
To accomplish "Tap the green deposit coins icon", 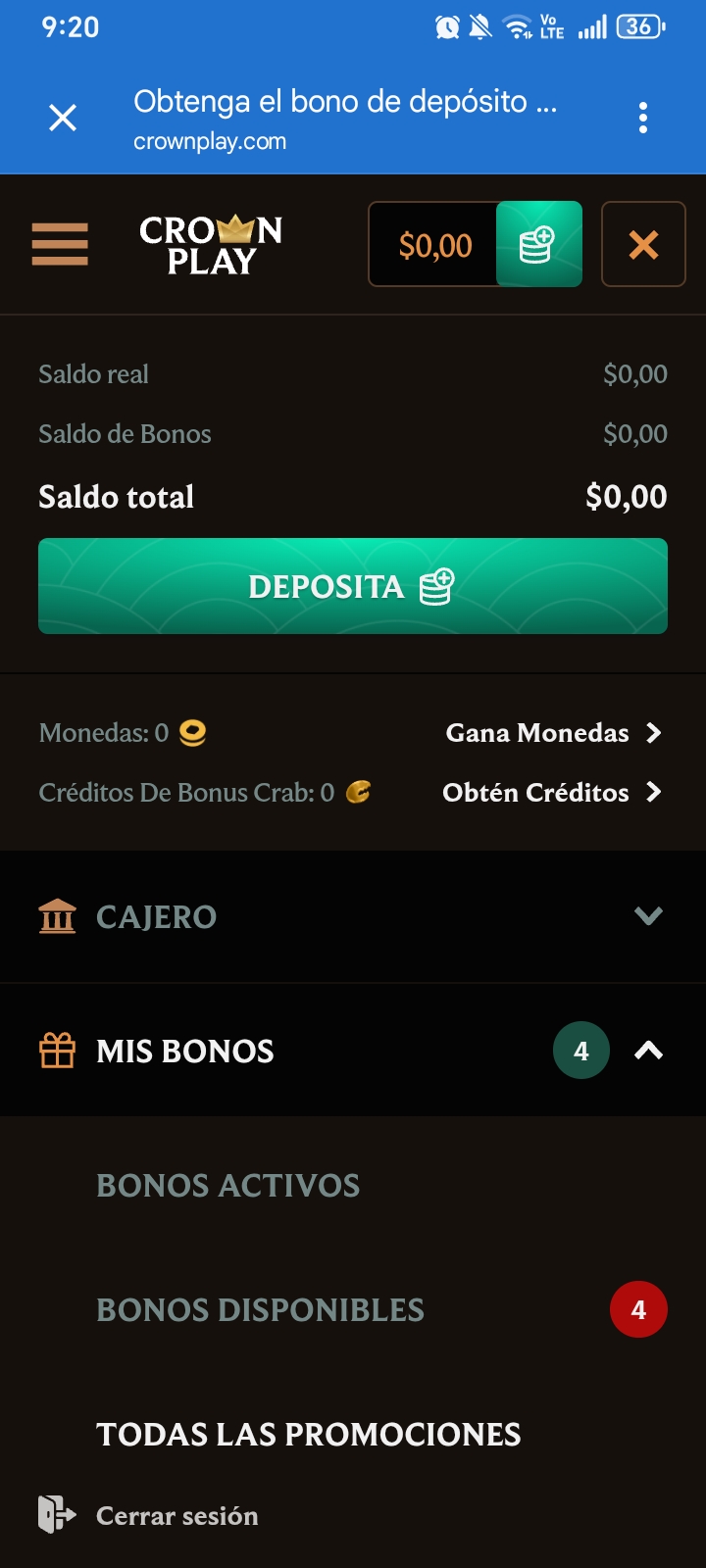I will point(538,244).
